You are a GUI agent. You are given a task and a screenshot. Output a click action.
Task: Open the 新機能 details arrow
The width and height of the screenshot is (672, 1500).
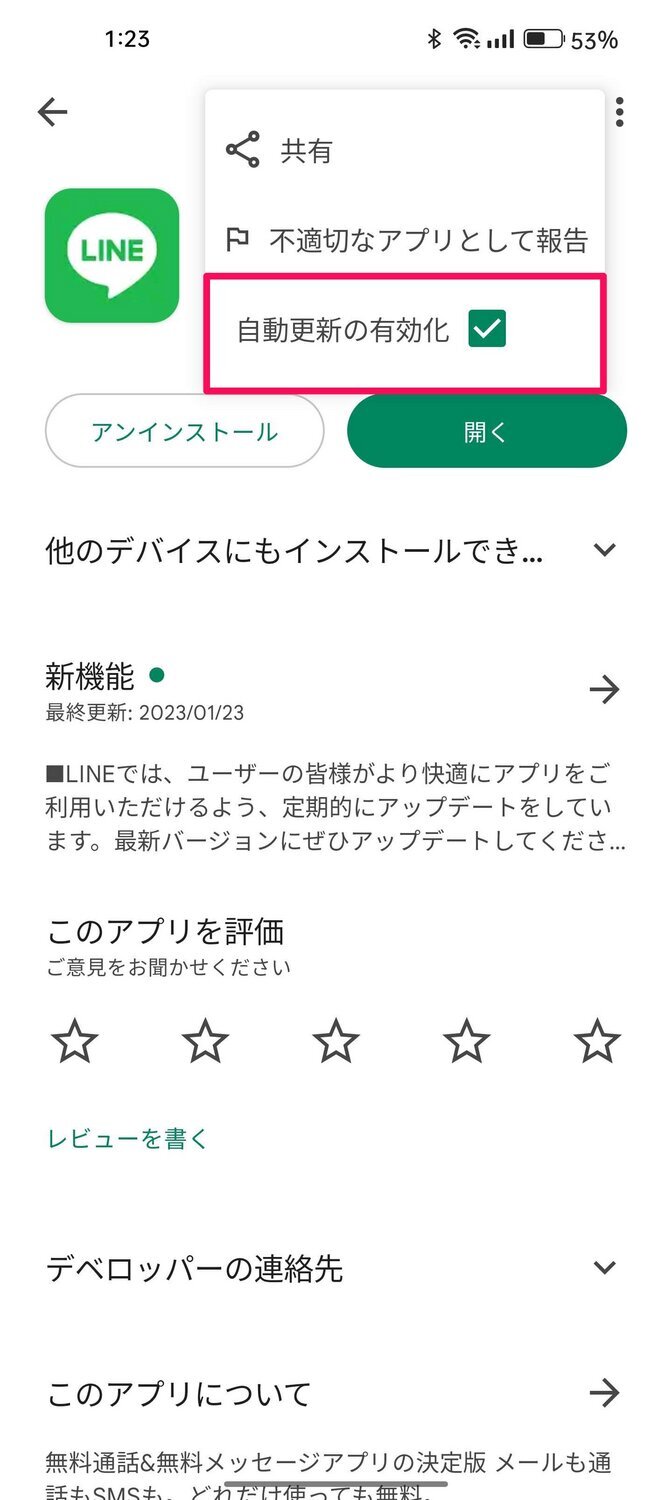click(604, 689)
